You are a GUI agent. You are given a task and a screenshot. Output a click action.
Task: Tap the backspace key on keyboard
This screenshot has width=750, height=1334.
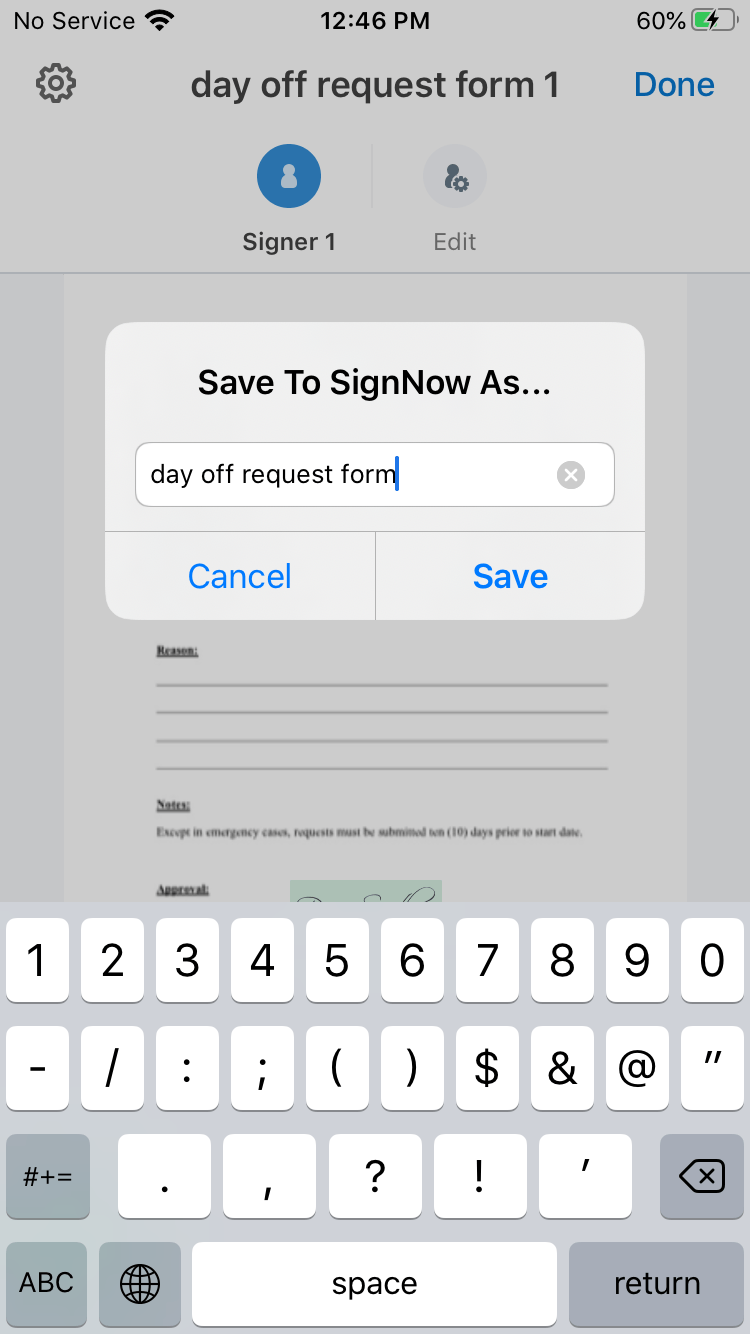point(702,1176)
